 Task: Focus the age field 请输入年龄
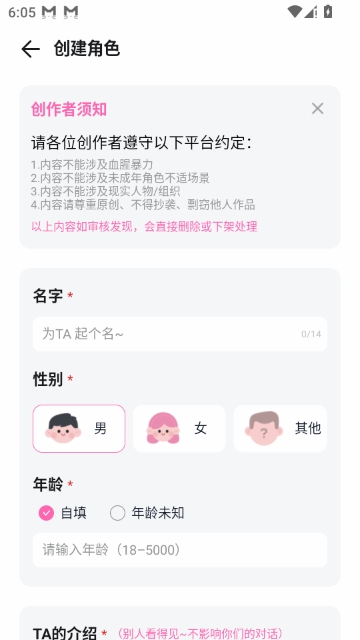tap(180, 550)
